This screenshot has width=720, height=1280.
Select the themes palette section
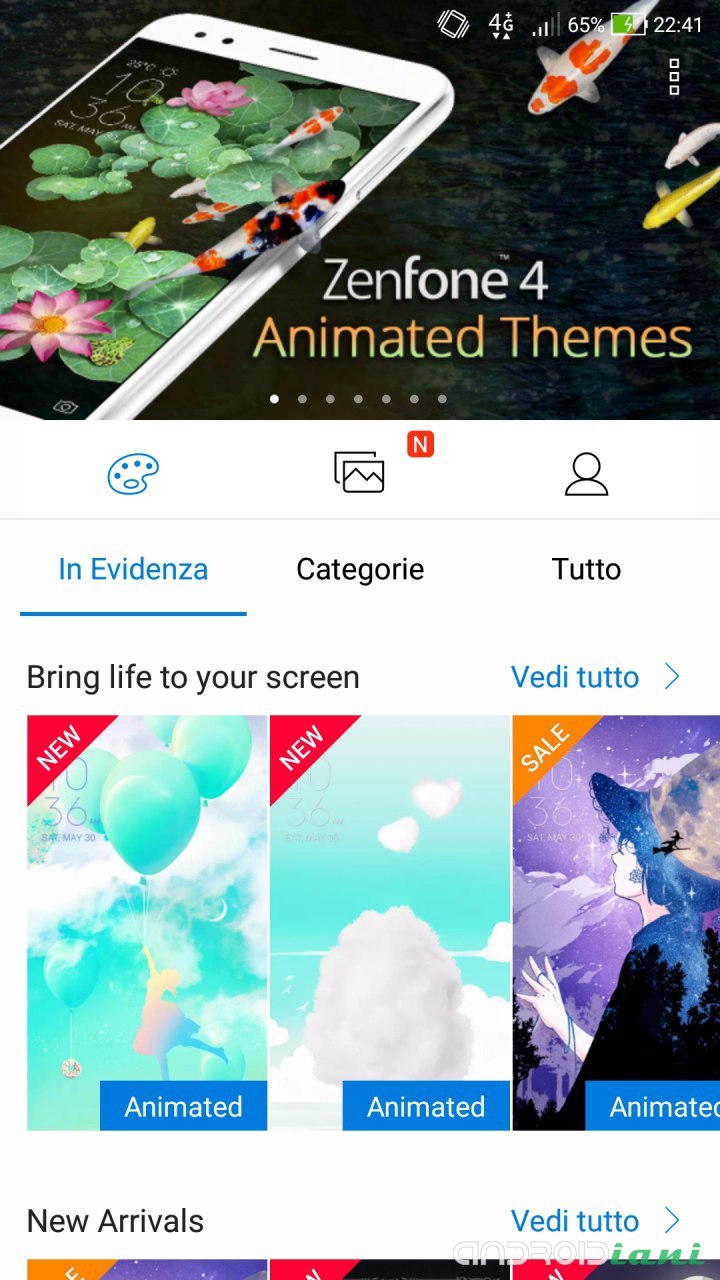[133, 473]
